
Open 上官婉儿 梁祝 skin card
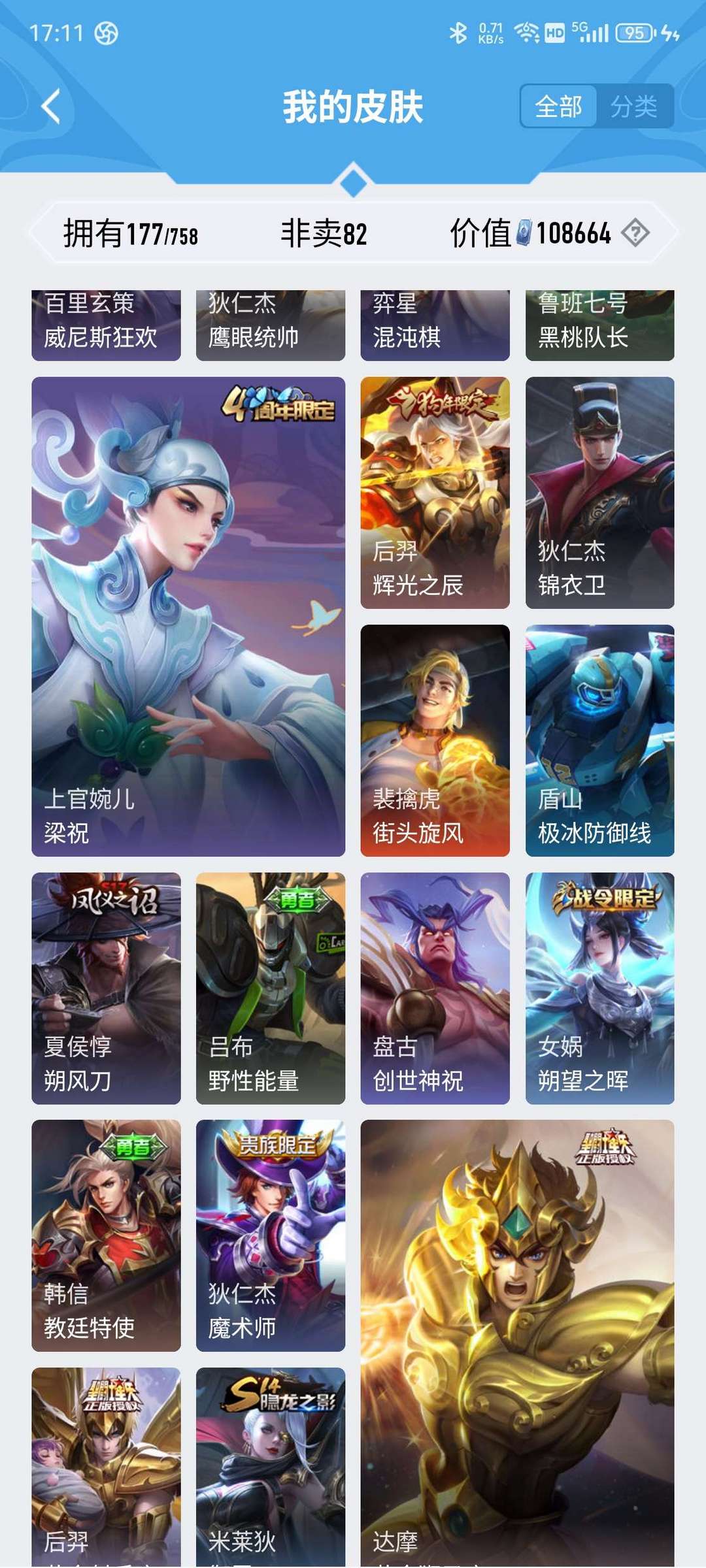coord(188,616)
